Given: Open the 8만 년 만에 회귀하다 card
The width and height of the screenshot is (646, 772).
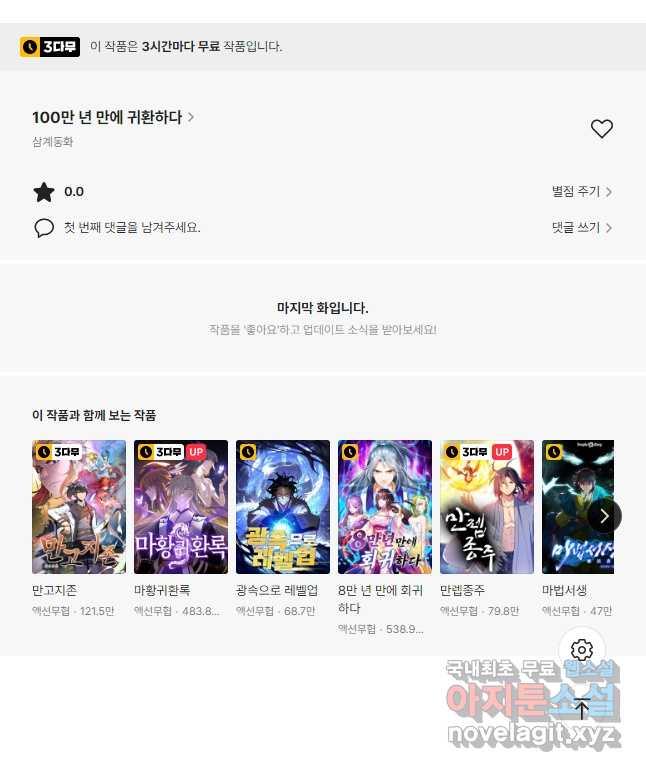Looking at the screenshot, I should 385,507.
